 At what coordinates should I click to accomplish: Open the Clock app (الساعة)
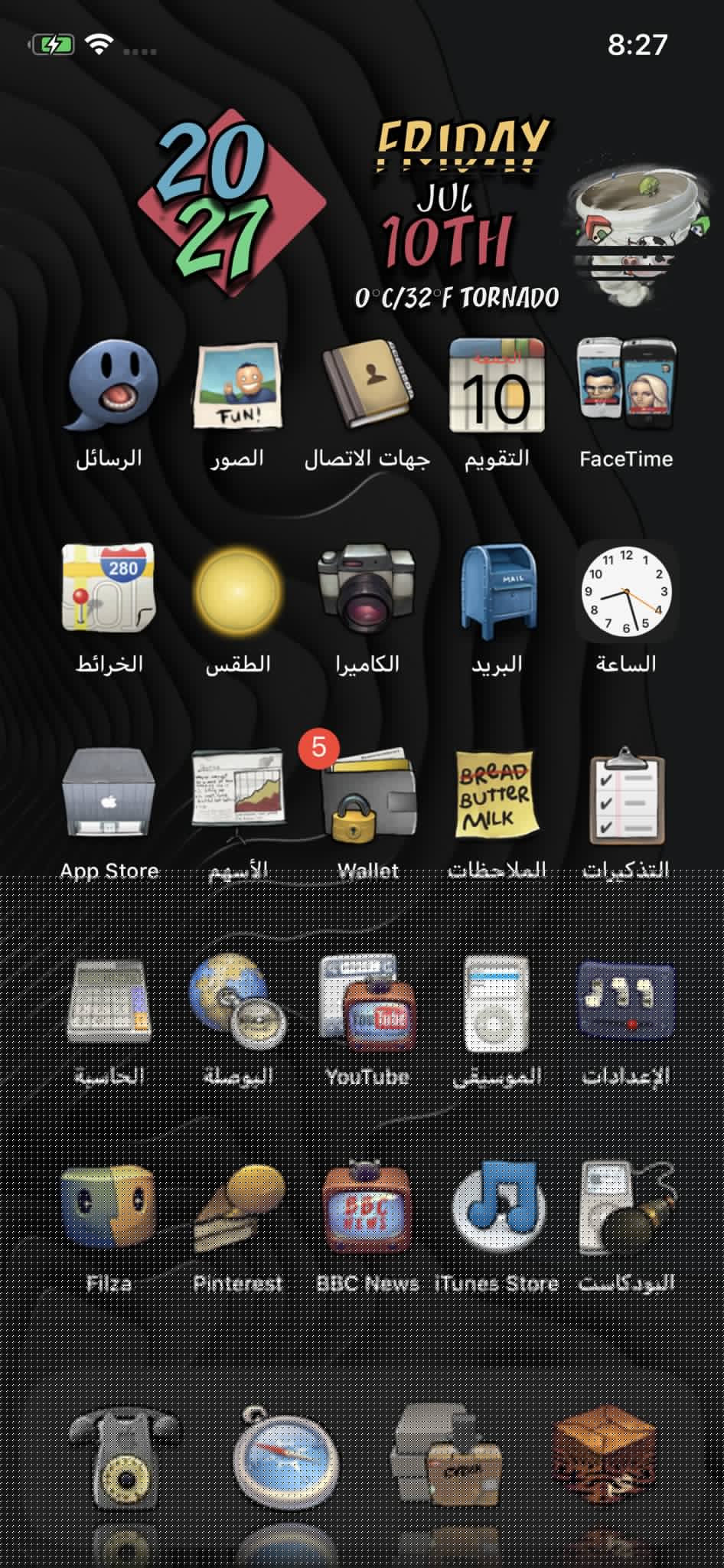pyautogui.click(x=626, y=592)
